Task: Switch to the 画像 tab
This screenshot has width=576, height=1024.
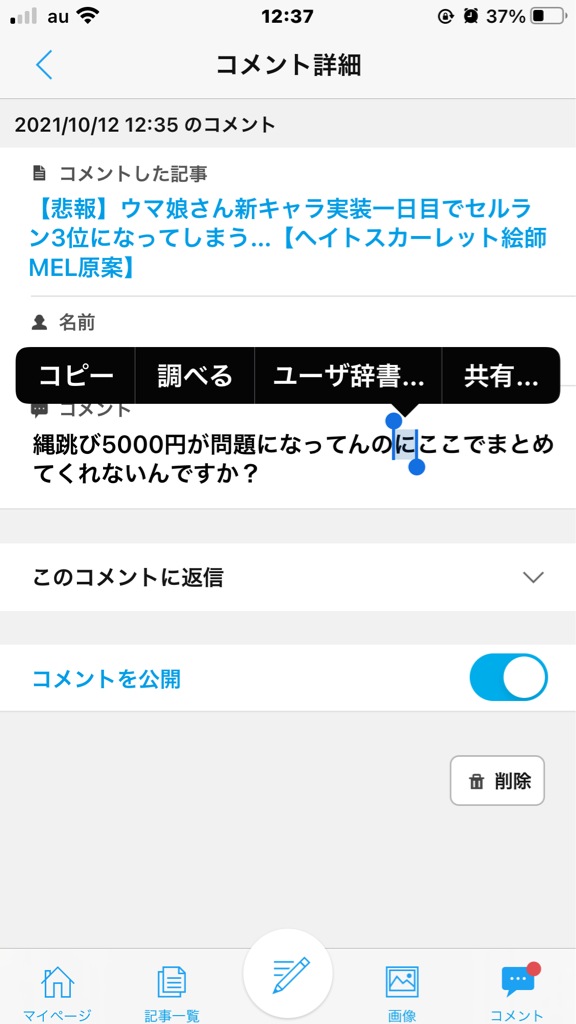Action: 402,993
